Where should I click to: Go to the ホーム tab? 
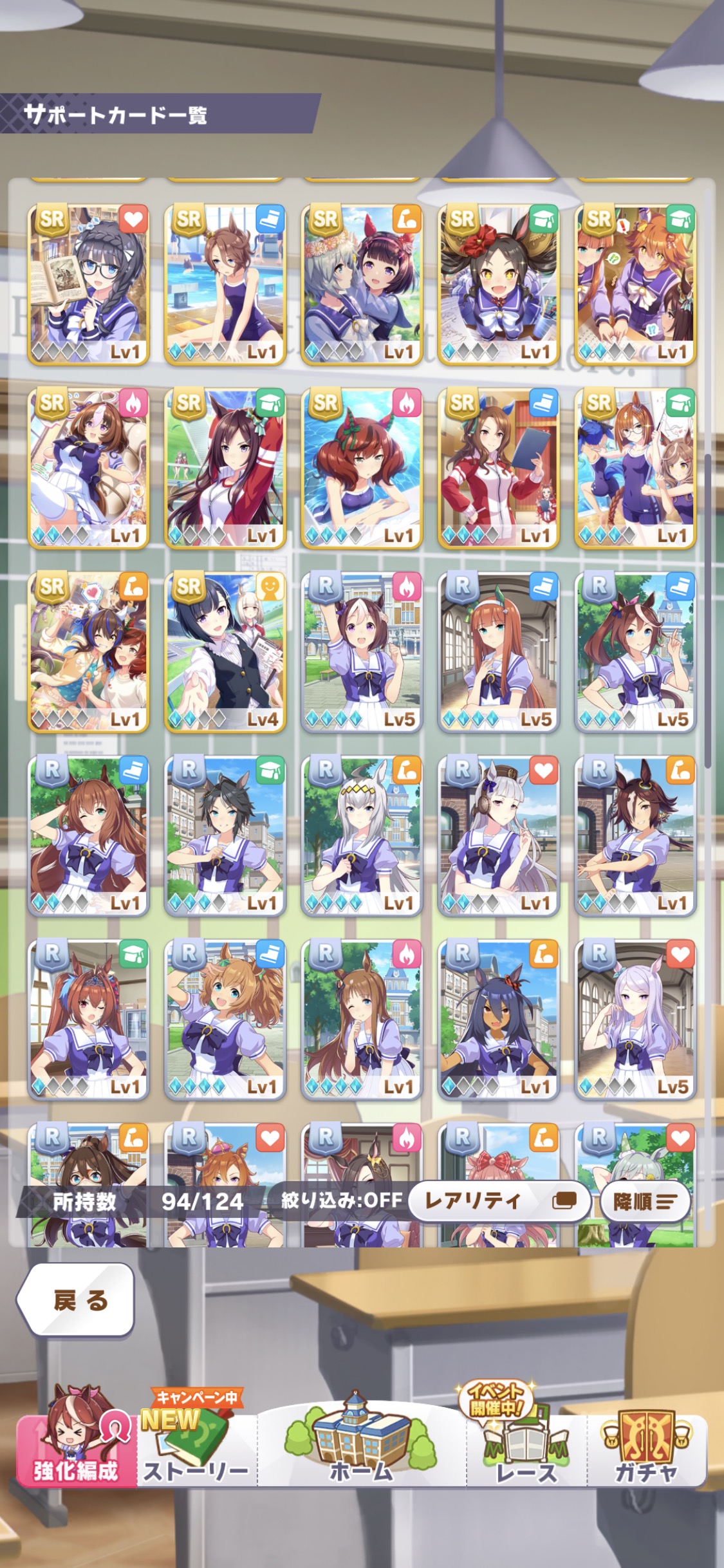(x=361, y=1442)
